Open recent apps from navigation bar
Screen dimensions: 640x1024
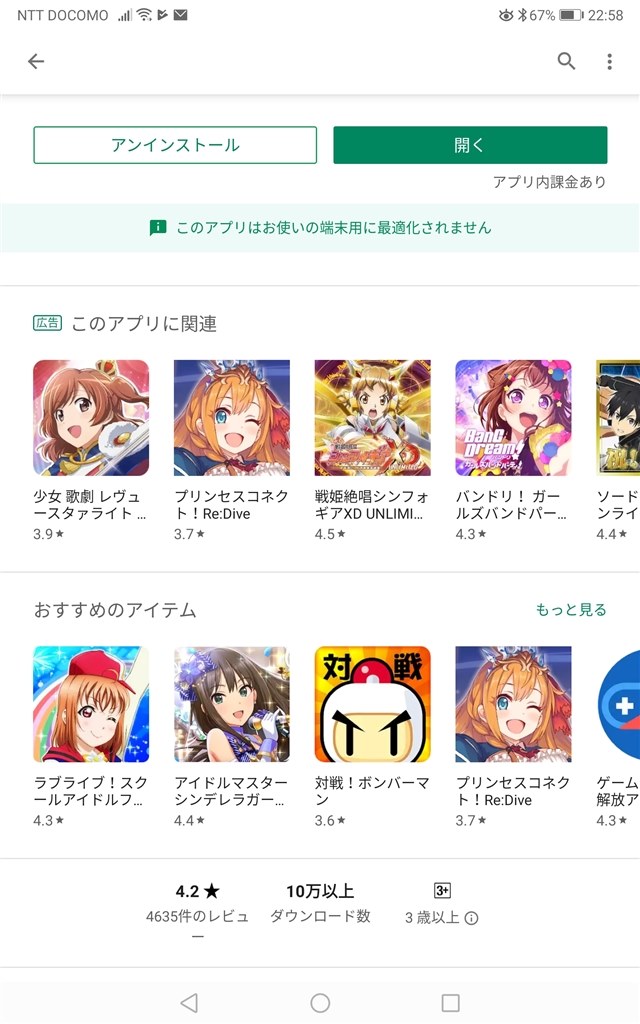[x=450, y=1002]
